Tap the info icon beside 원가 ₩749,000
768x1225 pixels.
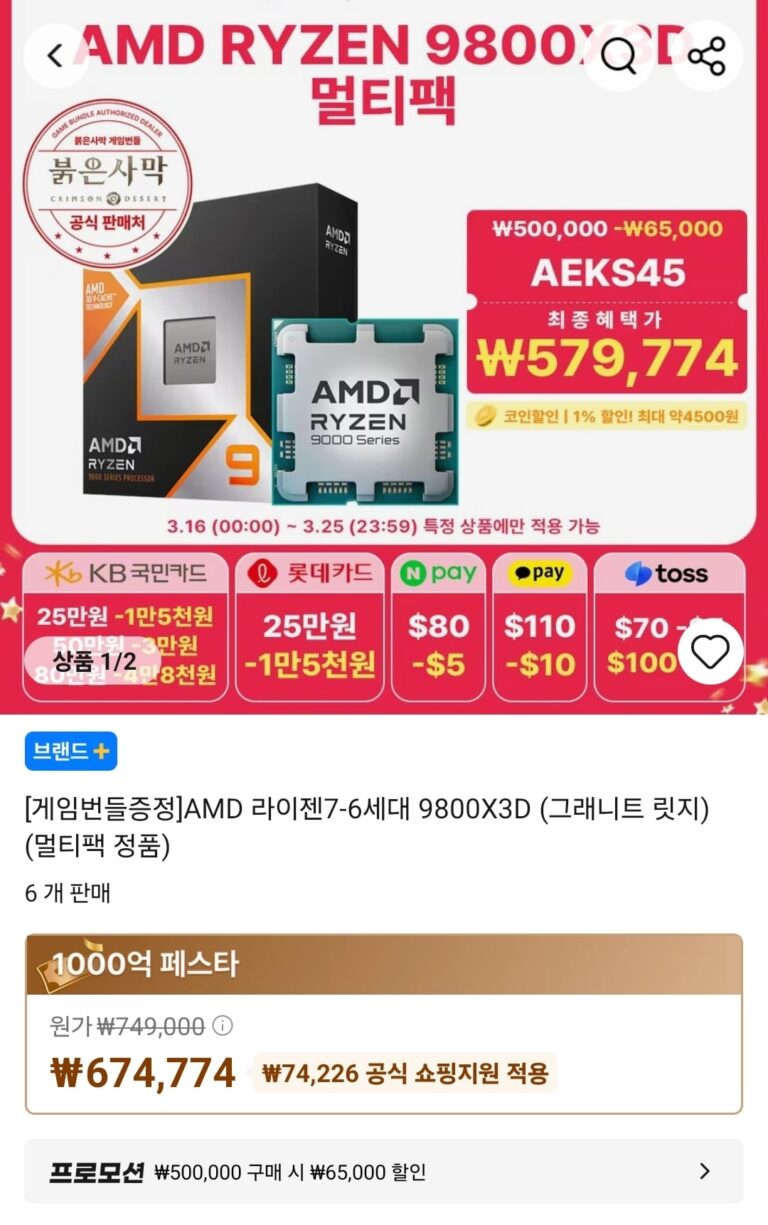pyautogui.click(x=223, y=1026)
